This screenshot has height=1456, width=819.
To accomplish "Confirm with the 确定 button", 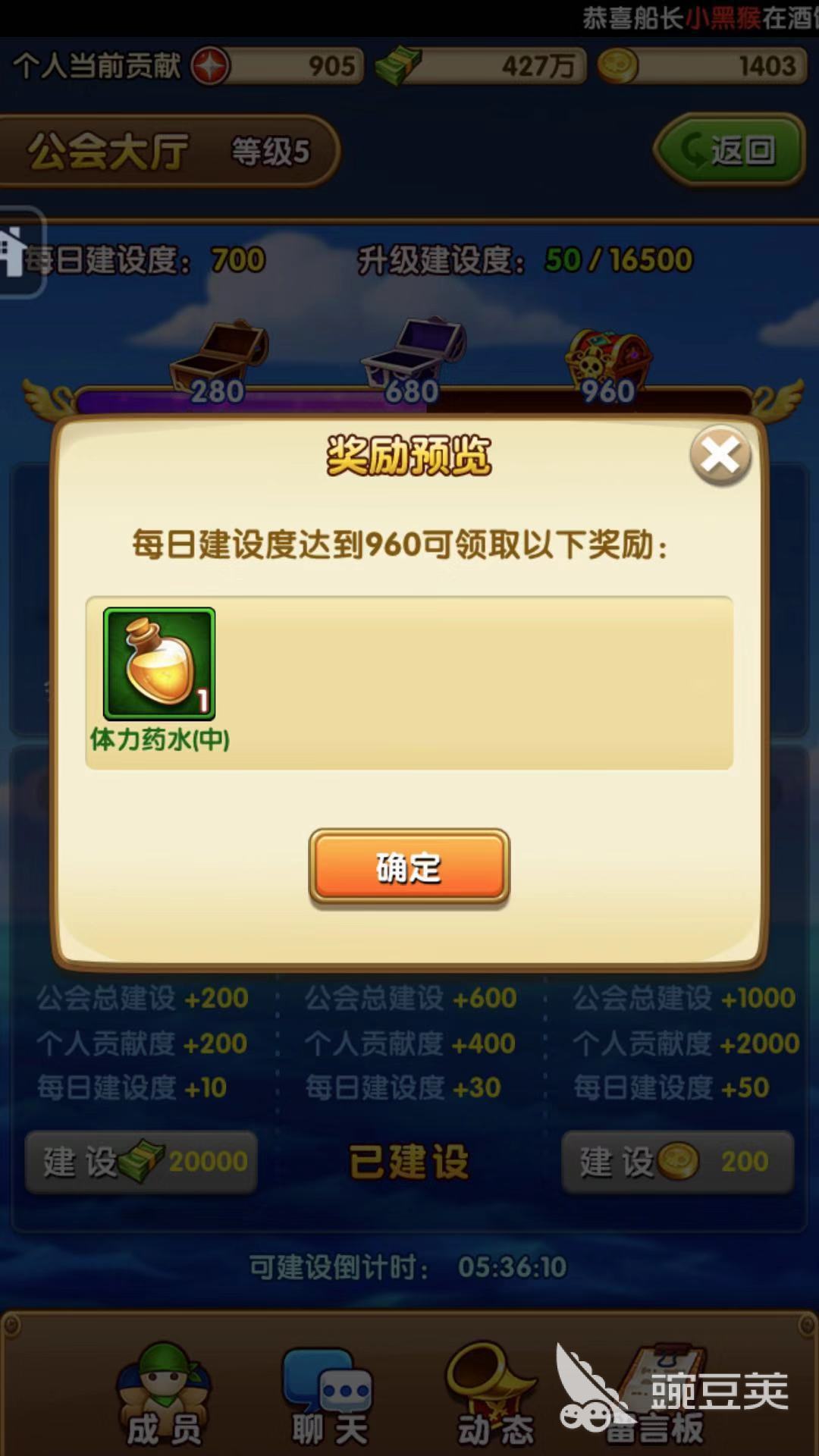I will [409, 867].
